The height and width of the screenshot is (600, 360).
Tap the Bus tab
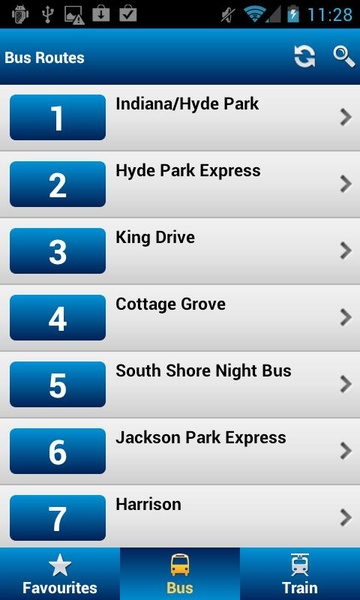click(x=180, y=574)
